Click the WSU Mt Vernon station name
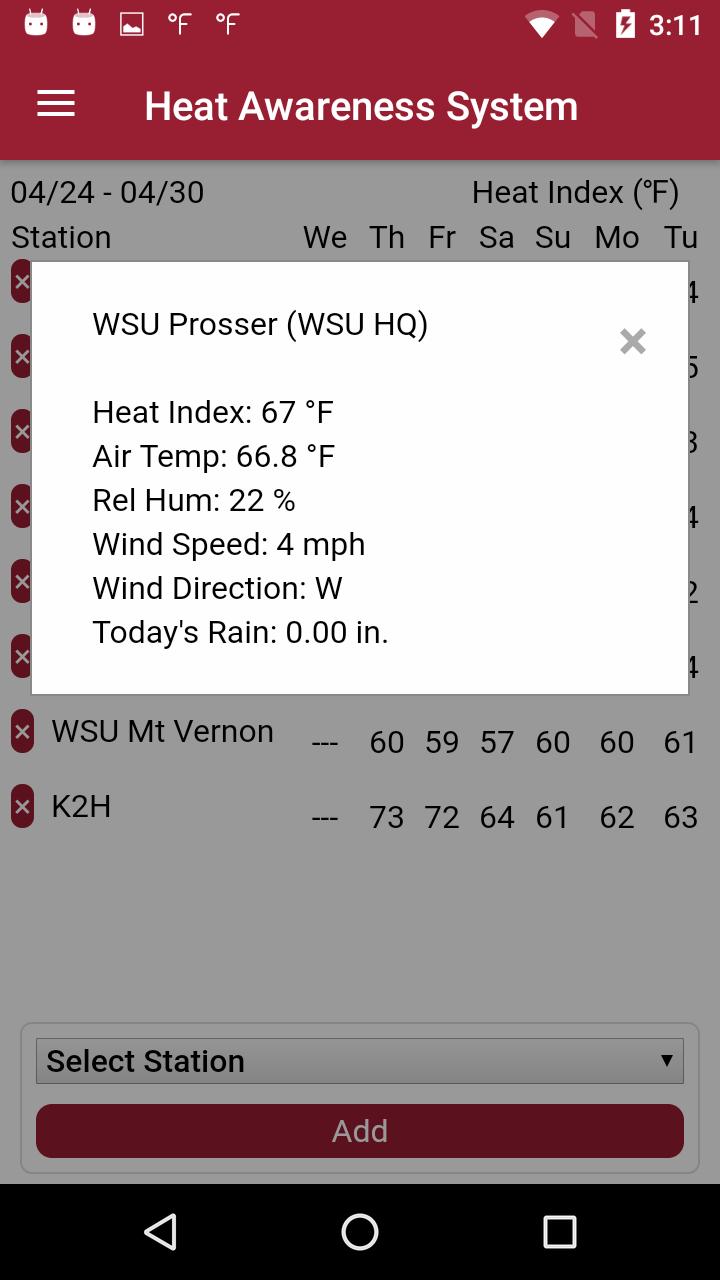The width and height of the screenshot is (720, 1280). click(x=163, y=731)
